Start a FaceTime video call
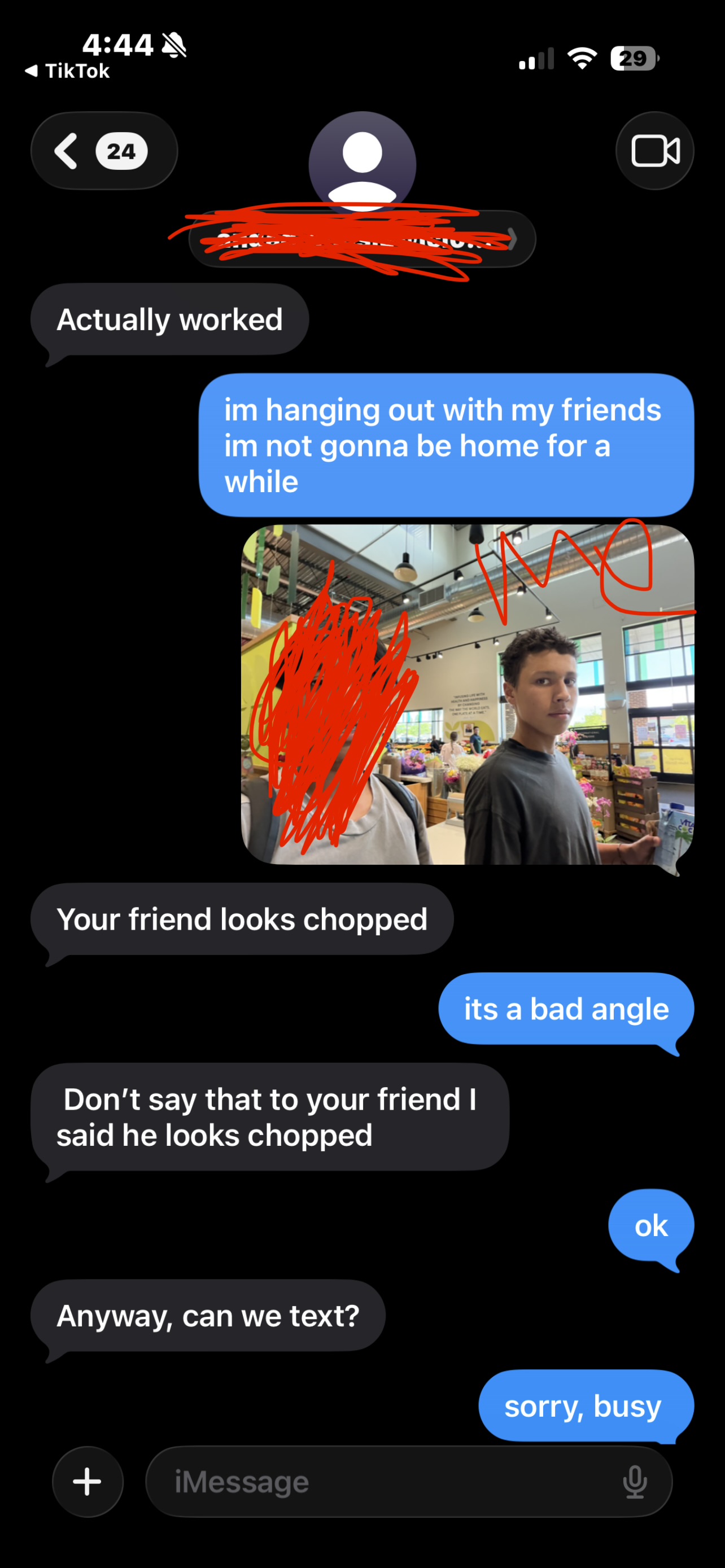 point(655,151)
